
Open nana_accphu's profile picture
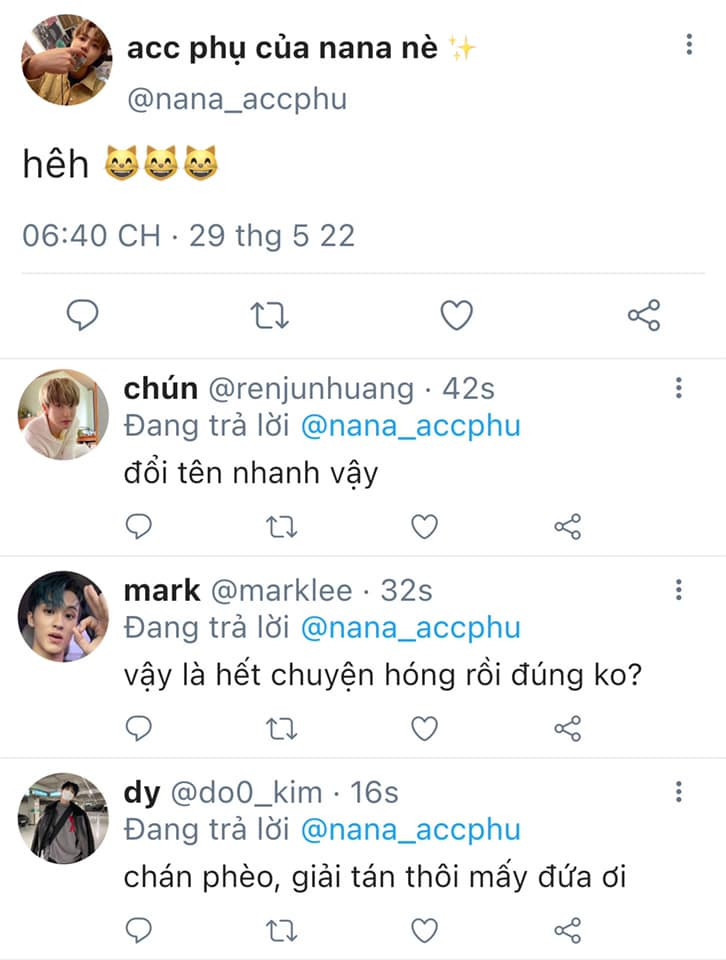pos(67,60)
